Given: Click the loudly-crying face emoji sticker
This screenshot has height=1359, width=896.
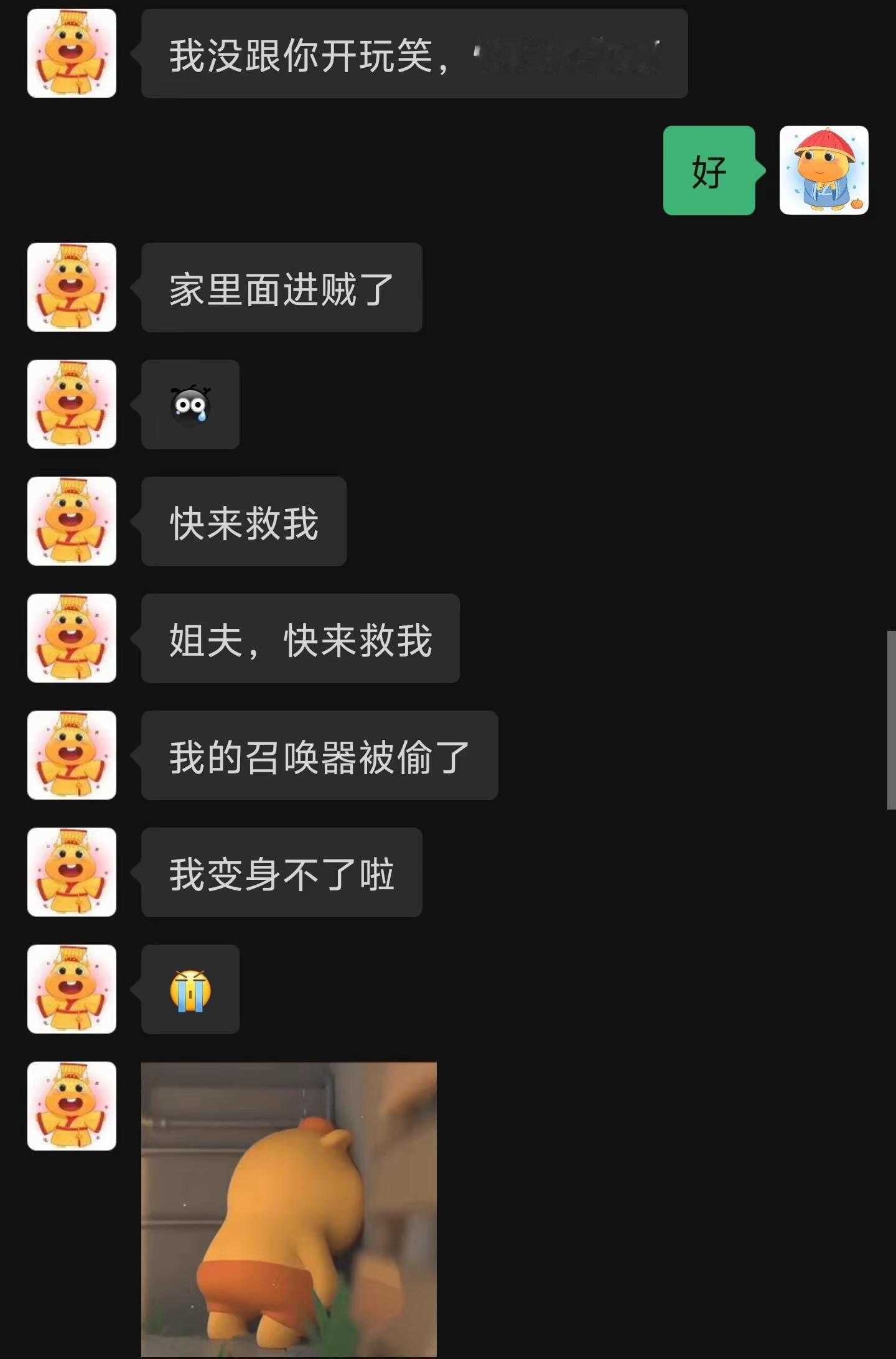Looking at the screenshot, I should (x=190, y=991).
